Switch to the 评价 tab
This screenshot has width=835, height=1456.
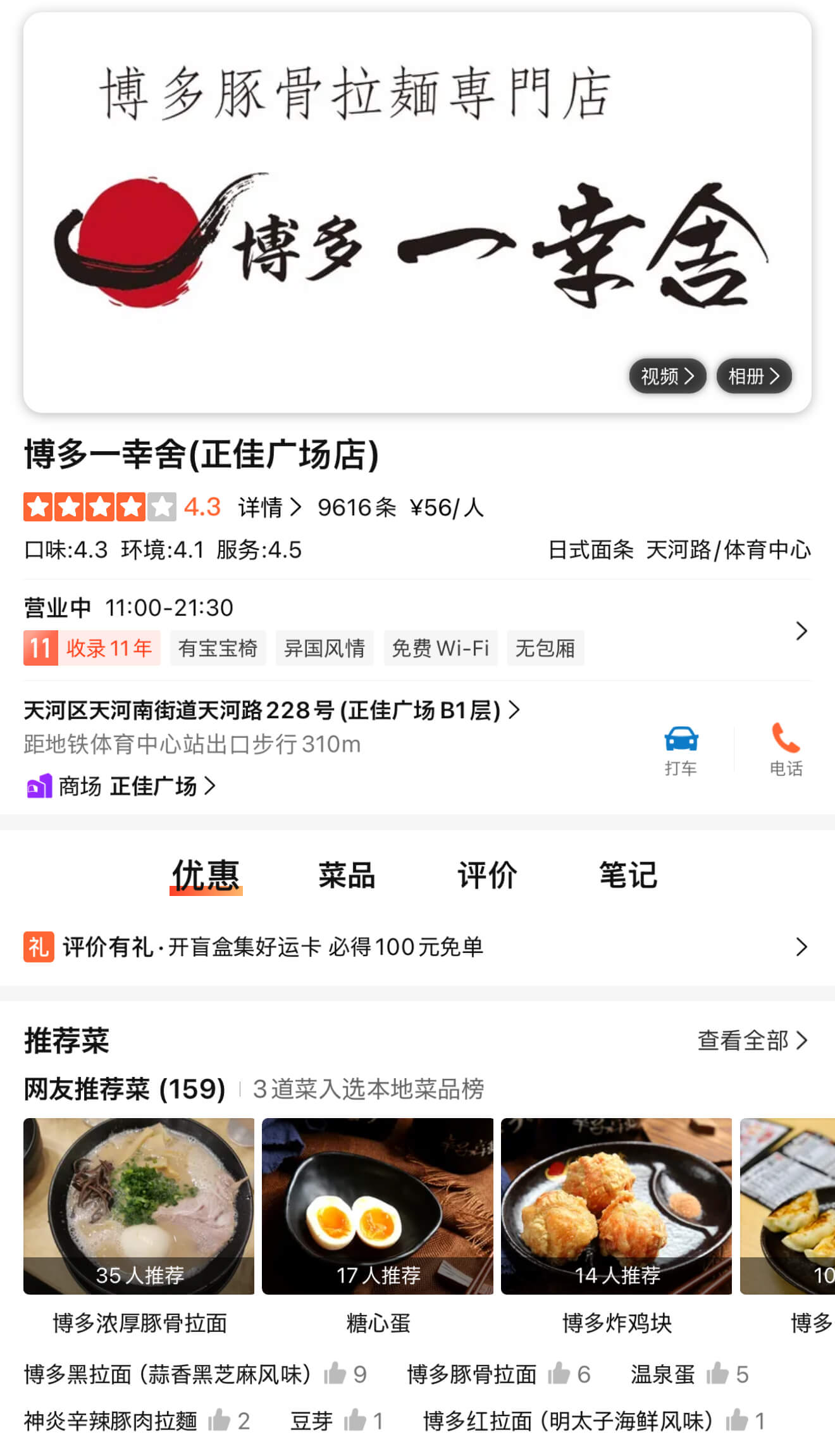coord(487,876)
